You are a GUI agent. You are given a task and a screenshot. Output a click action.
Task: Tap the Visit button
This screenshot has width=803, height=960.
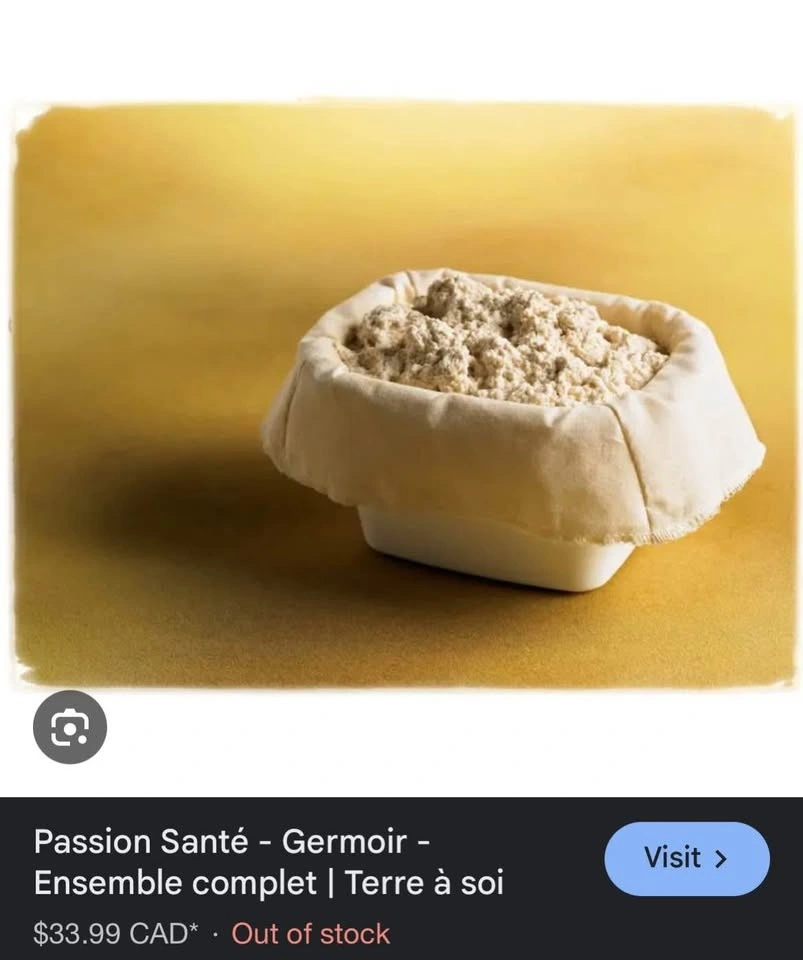(x=687, y=858)
